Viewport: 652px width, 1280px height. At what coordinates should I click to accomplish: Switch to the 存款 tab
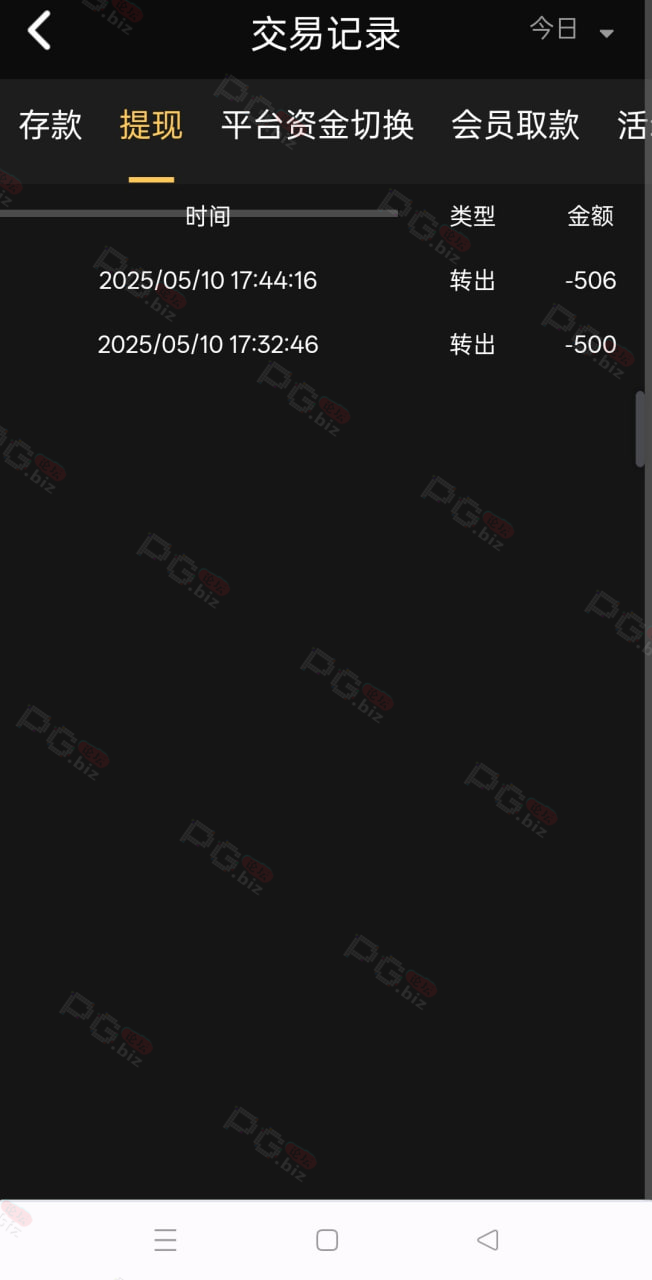coord(50,126)
